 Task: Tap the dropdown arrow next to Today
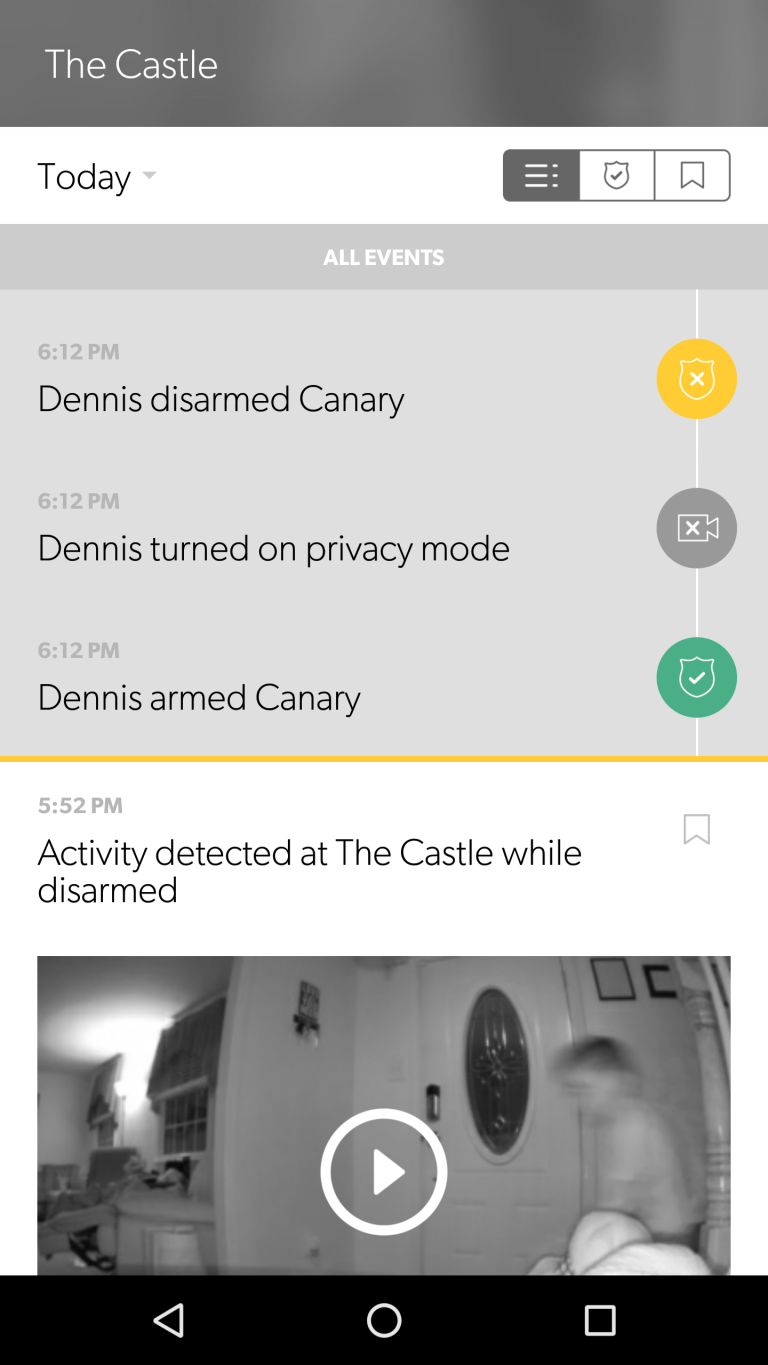[x=148, y=177]
